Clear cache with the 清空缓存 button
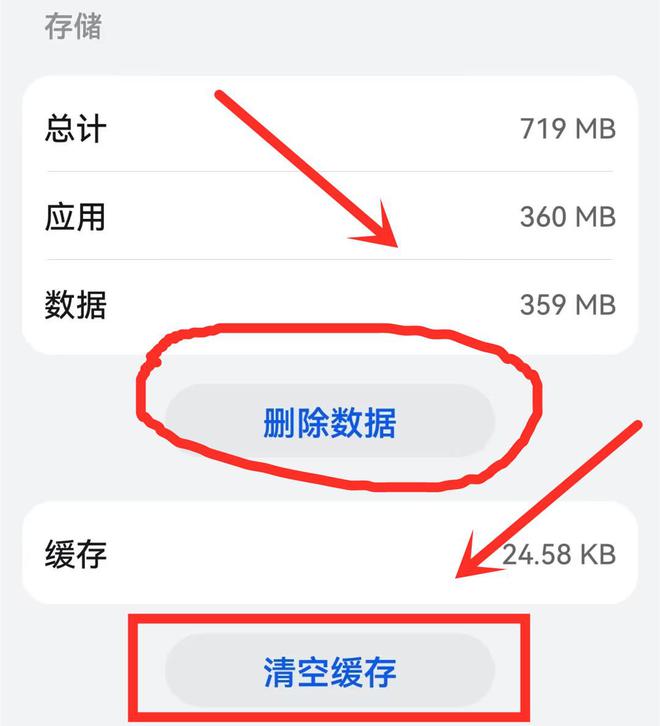 click(330, 670)
